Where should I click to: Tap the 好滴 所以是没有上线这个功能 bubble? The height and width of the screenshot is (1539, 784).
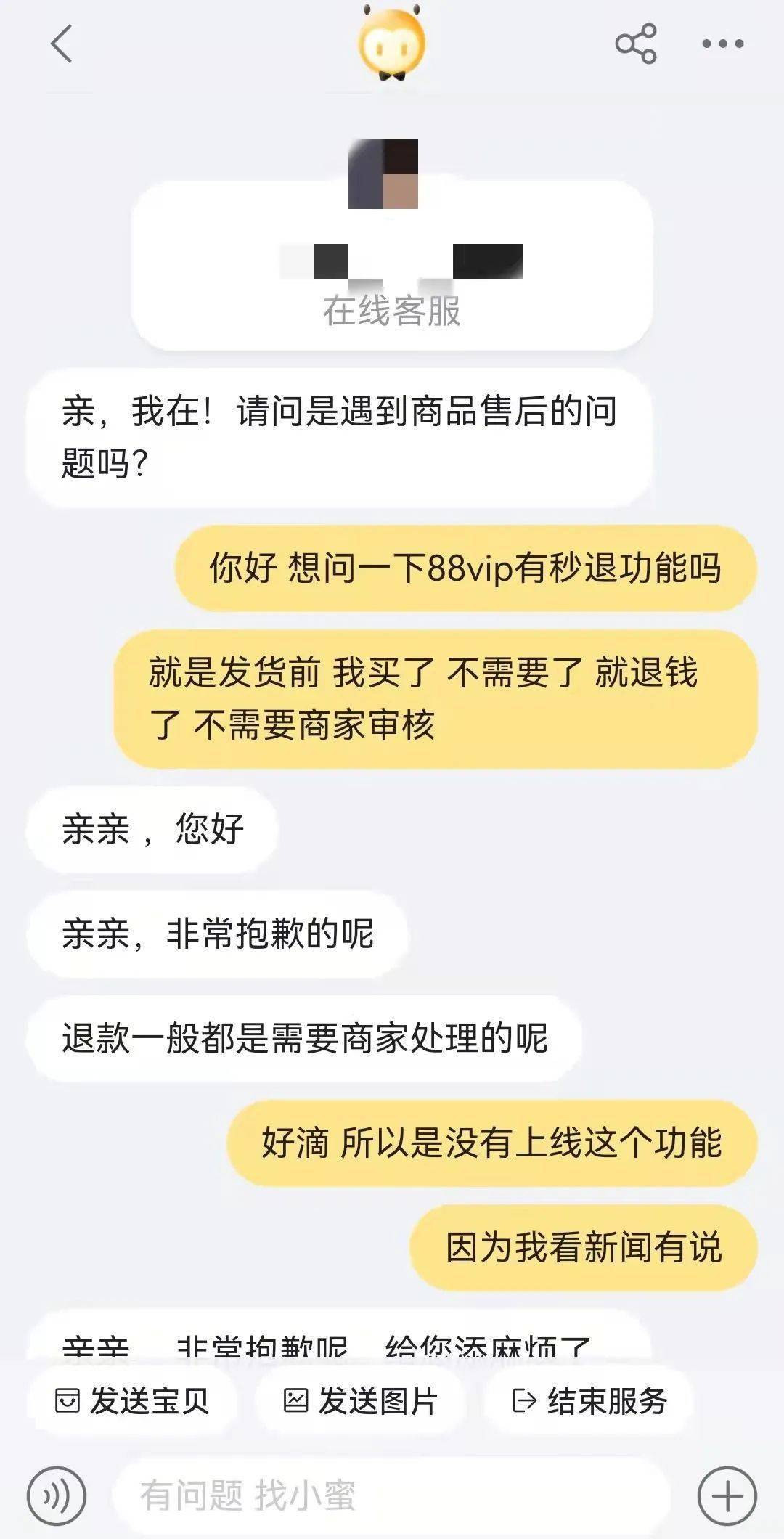click(x=494, y=1140)
